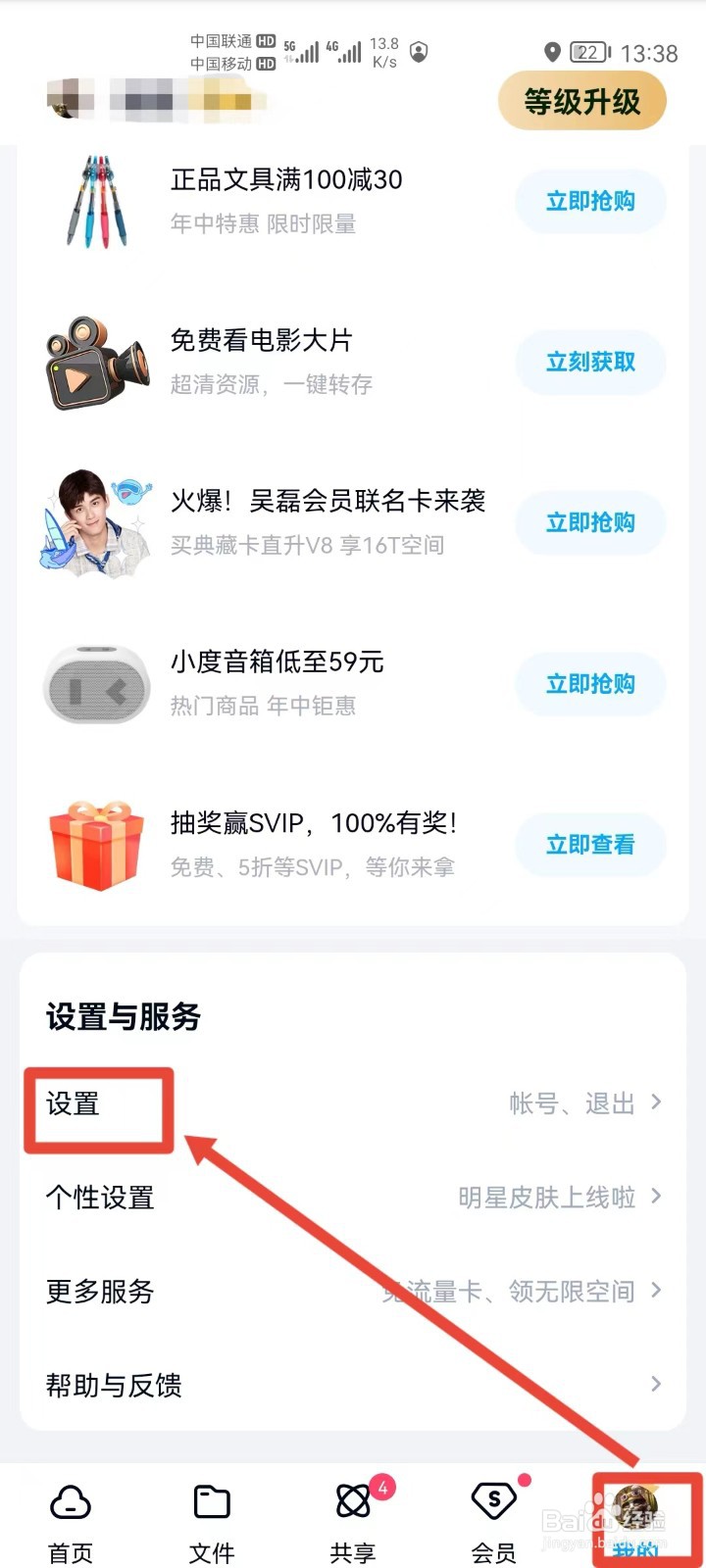Expand 帮助与反馈 via its arrow

tap(656, 1384)
